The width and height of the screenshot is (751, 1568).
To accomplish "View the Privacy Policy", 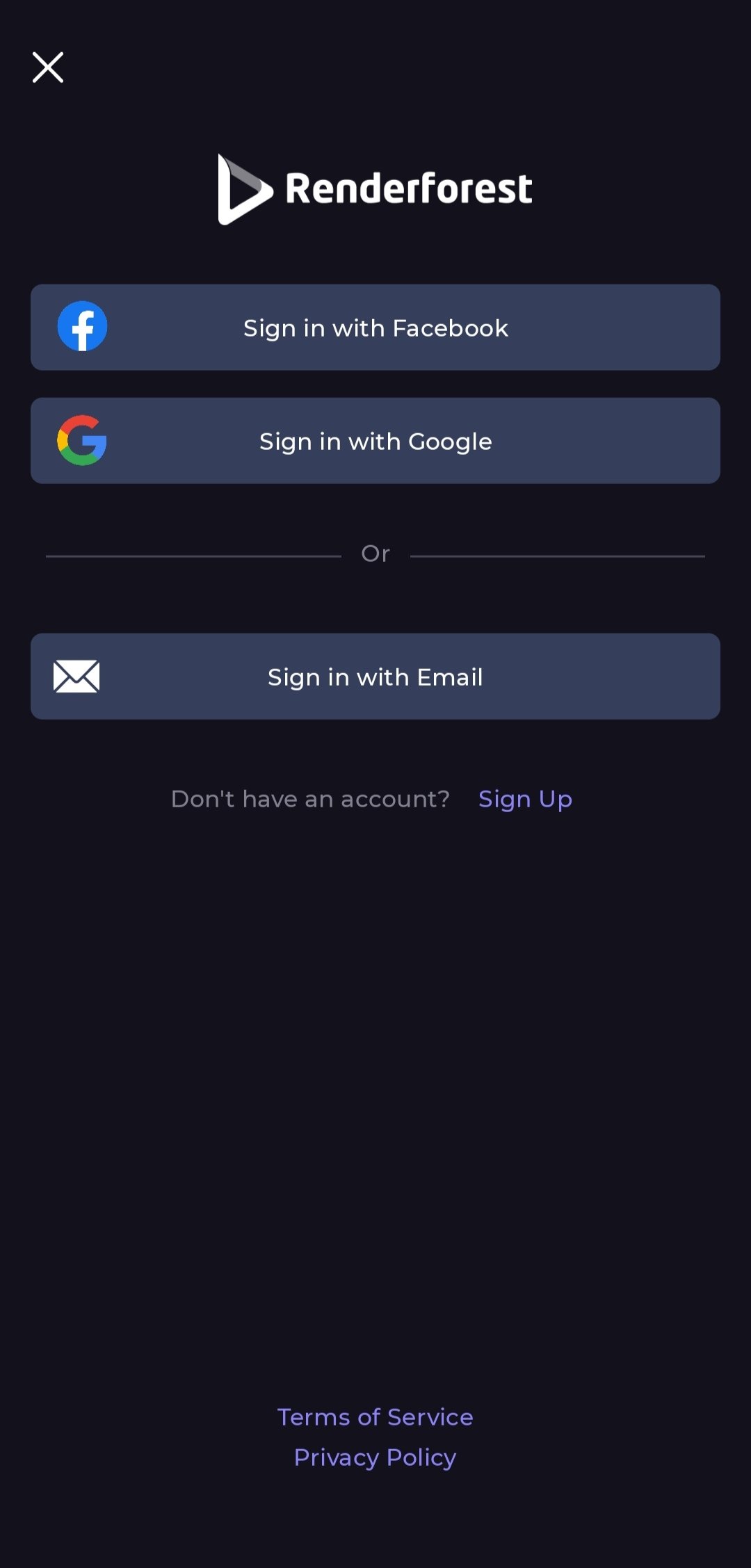I will (375, 1457).
